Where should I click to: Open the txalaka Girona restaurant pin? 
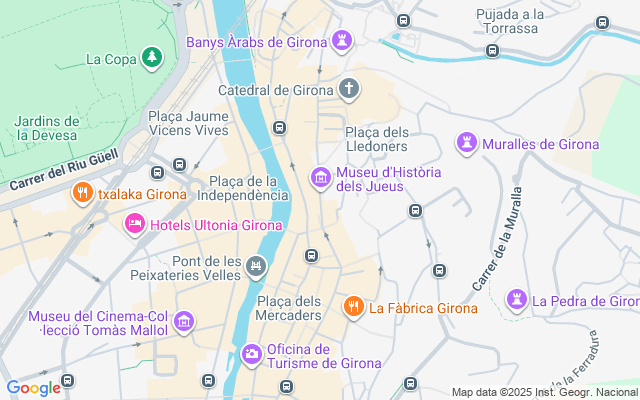point(82,193)
